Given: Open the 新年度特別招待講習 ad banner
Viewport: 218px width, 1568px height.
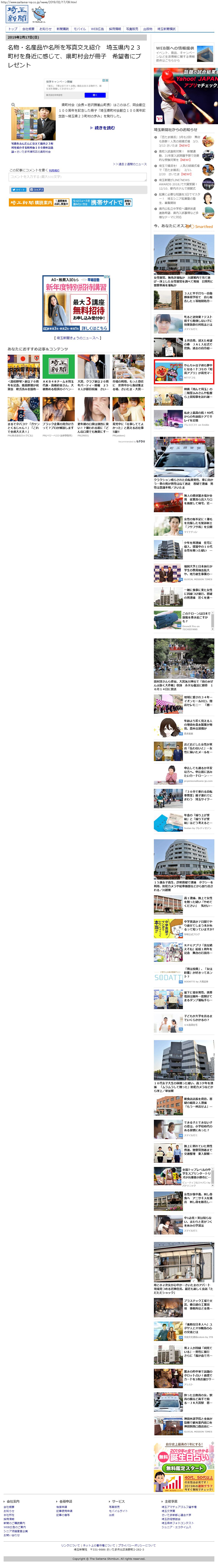Looking at the screenshot, I should pos(76,303).
